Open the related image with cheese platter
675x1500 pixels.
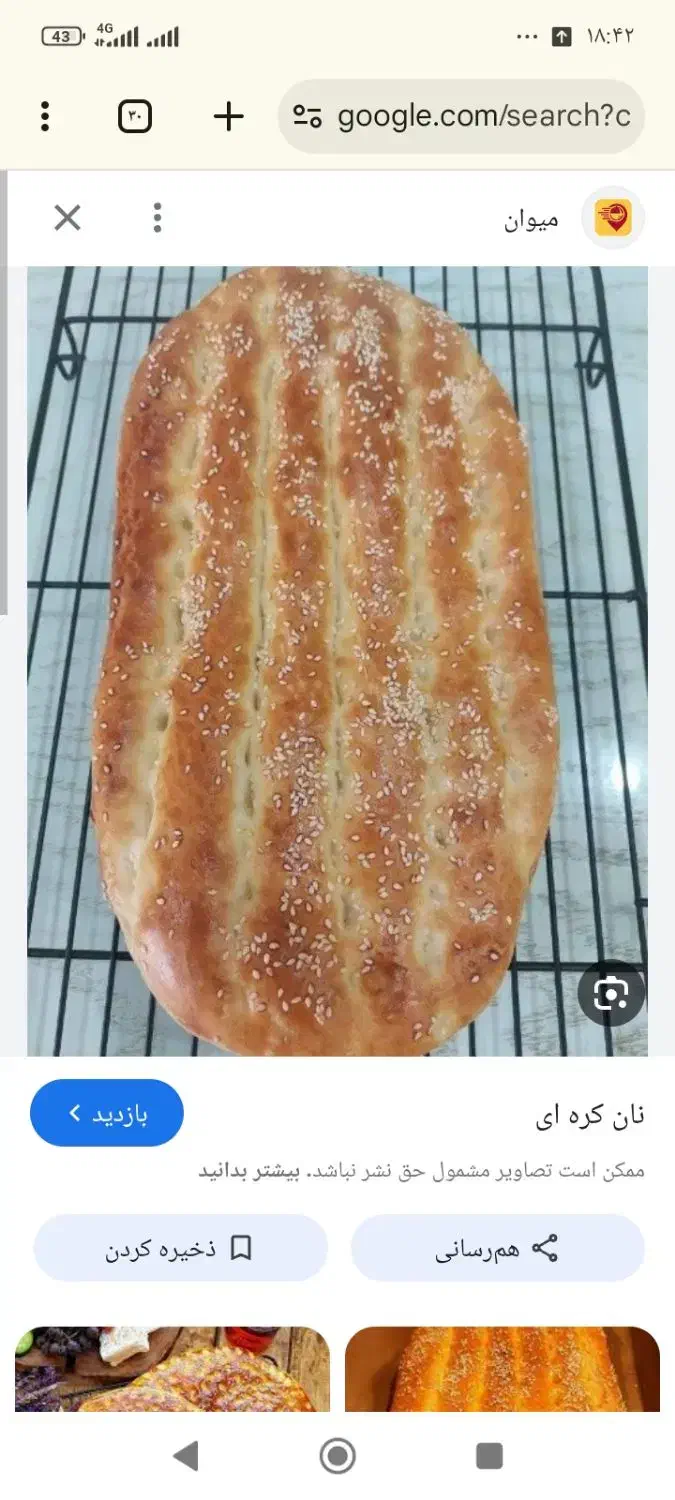(172, 1368)
